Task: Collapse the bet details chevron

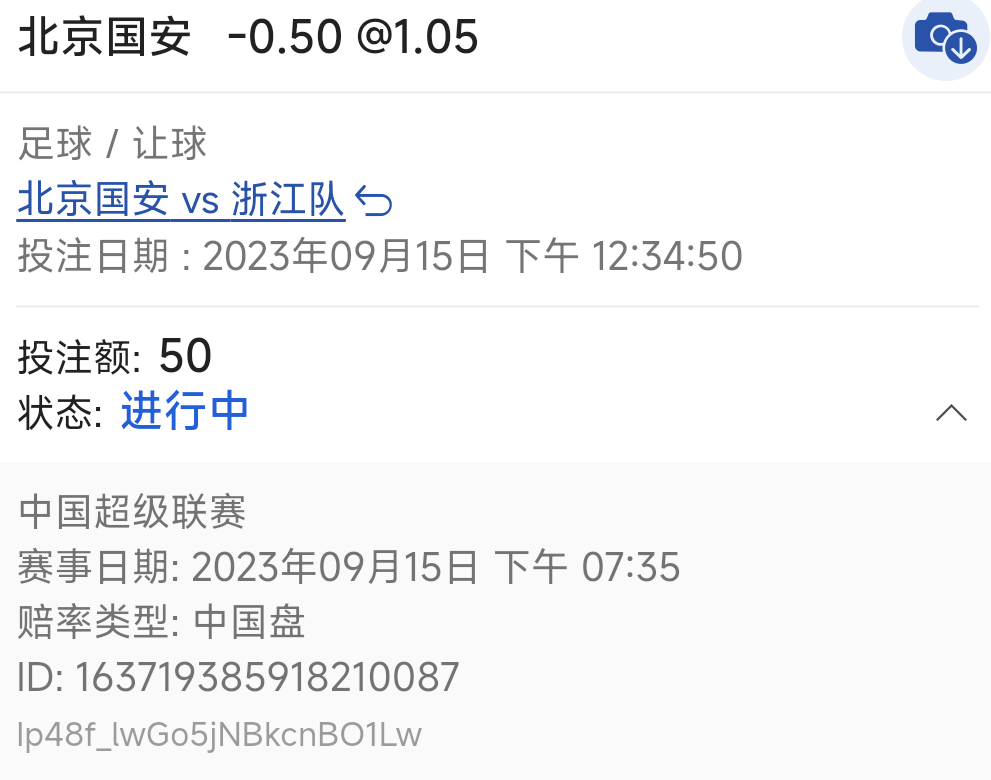Action: coord(951,413)
